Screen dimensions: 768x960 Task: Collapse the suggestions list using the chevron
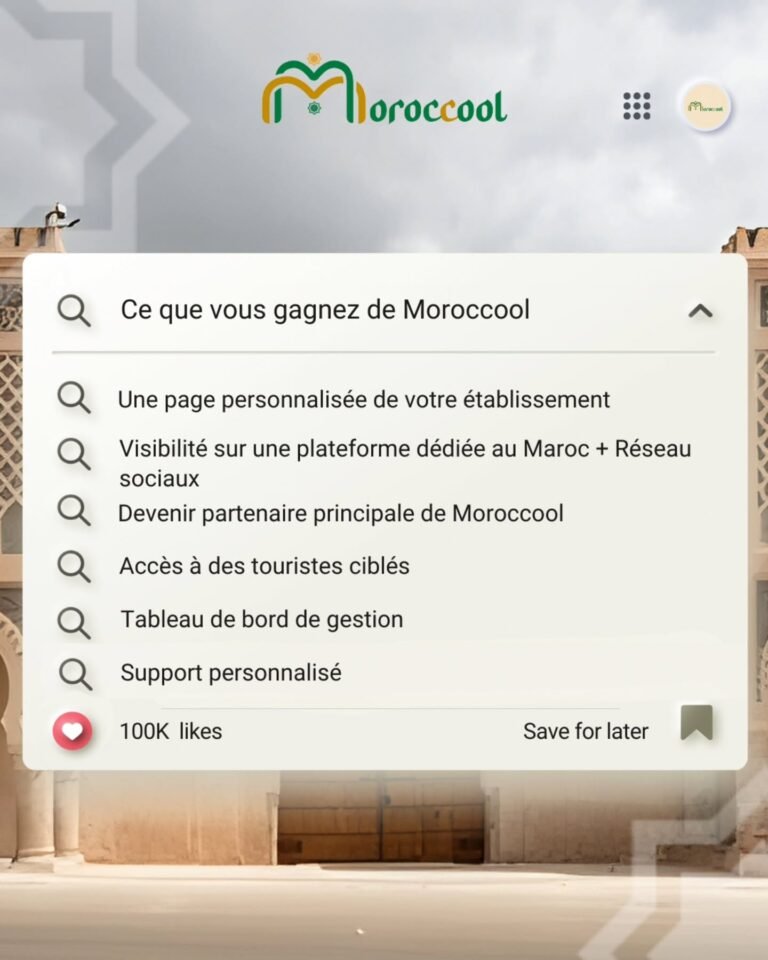coord(700,311)
